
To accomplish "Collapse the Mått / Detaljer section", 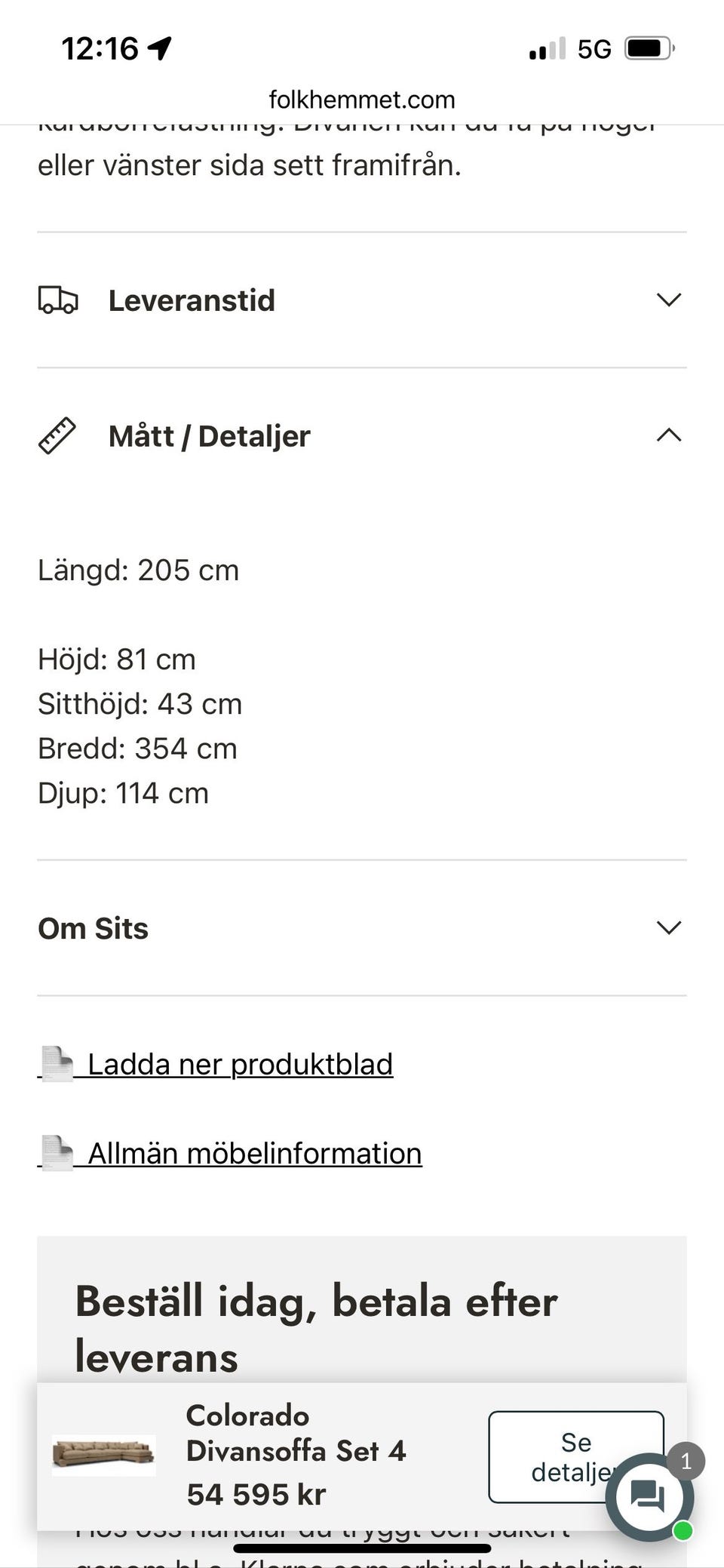I will point(668,435).
